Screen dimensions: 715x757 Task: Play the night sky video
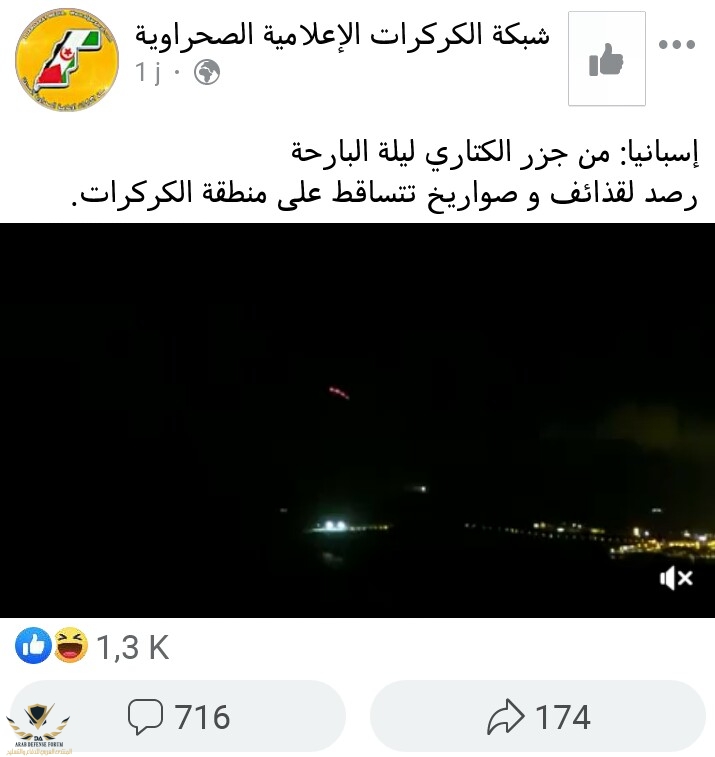point(357,420)
